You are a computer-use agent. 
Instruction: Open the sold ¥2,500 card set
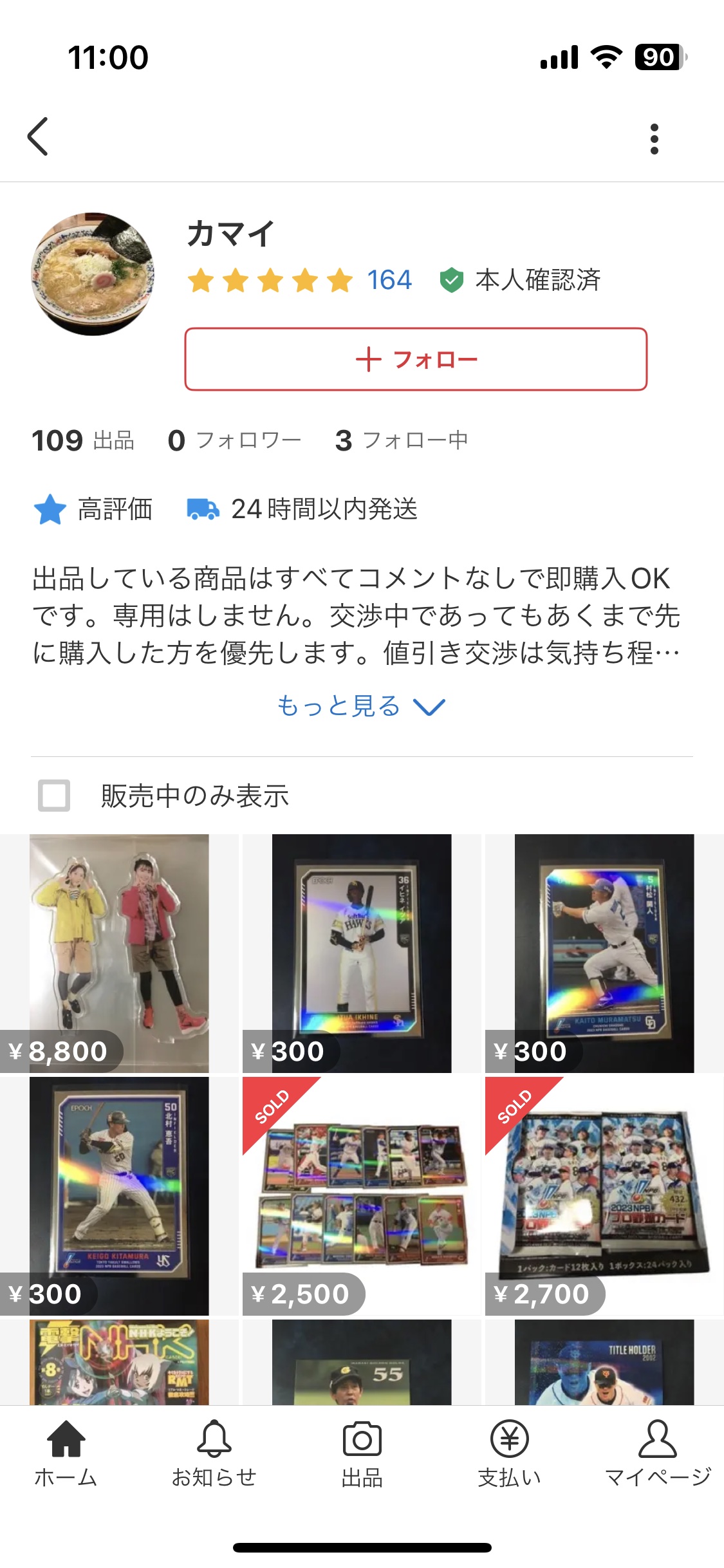pyautogui.click(x=362, y=1195)
